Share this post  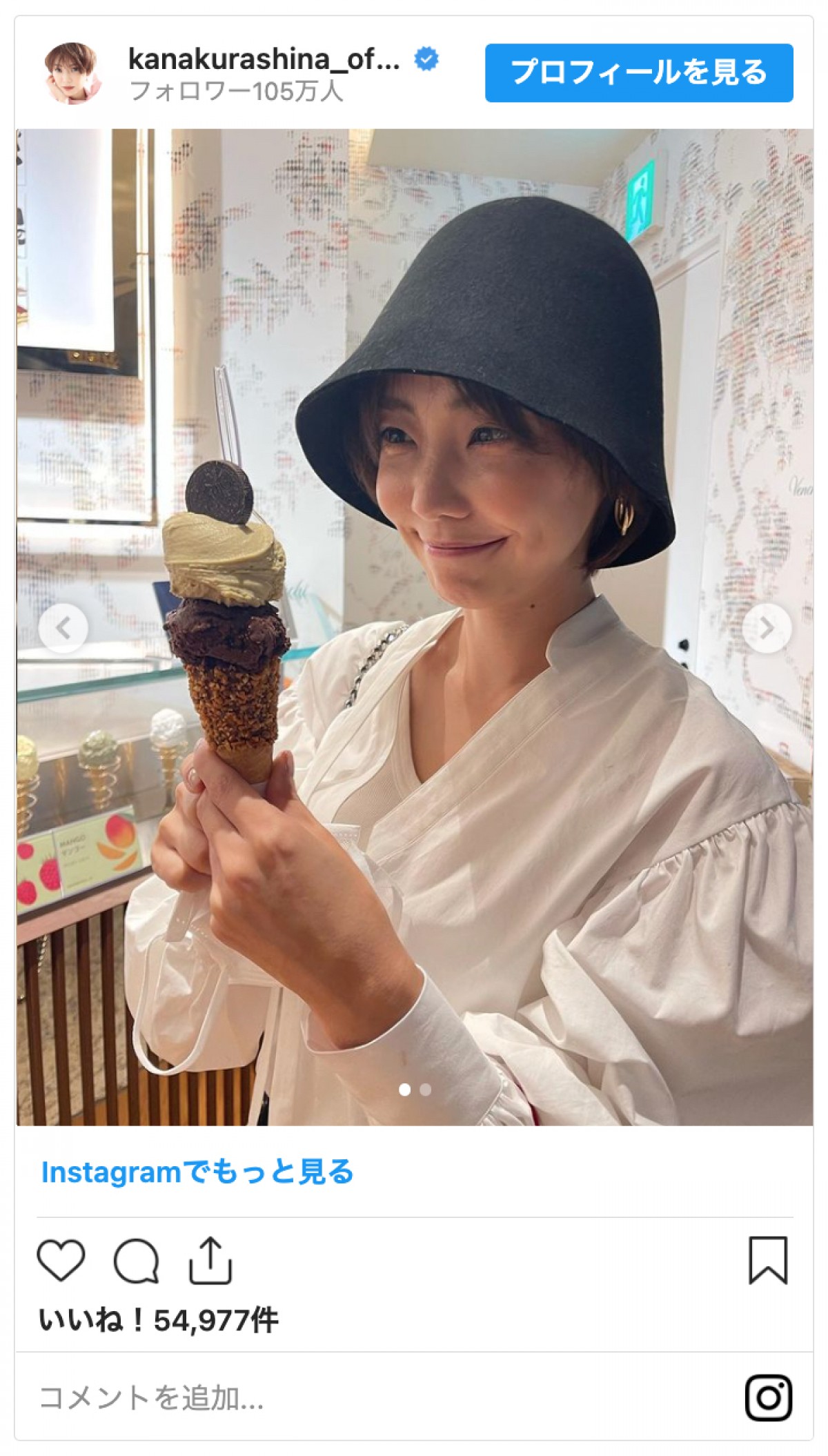(x=210, y=1260)
